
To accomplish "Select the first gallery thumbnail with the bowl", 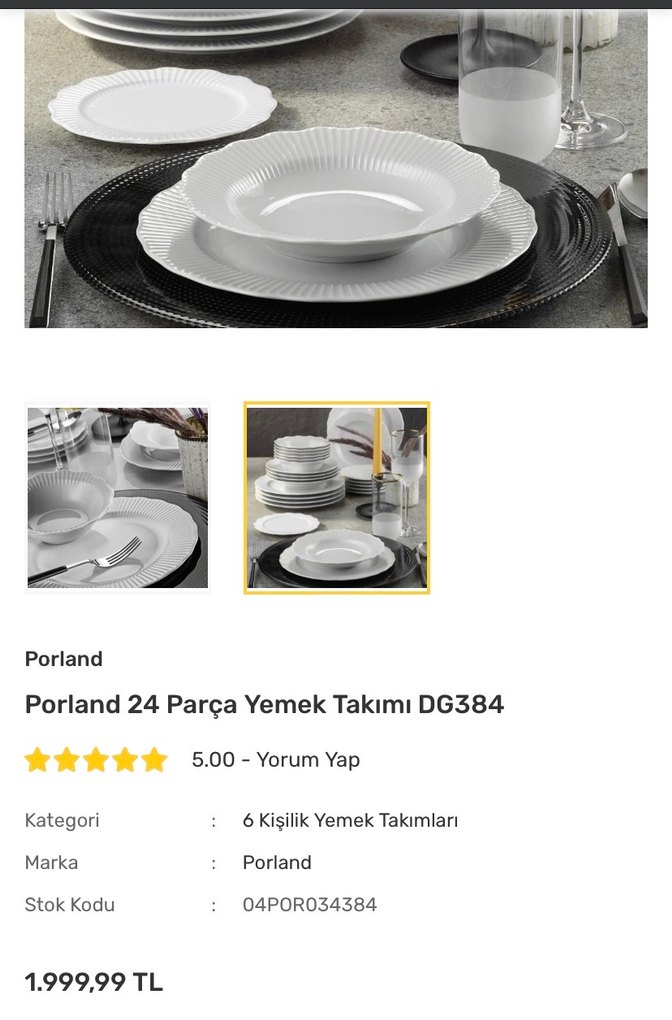I will [117, 497].
